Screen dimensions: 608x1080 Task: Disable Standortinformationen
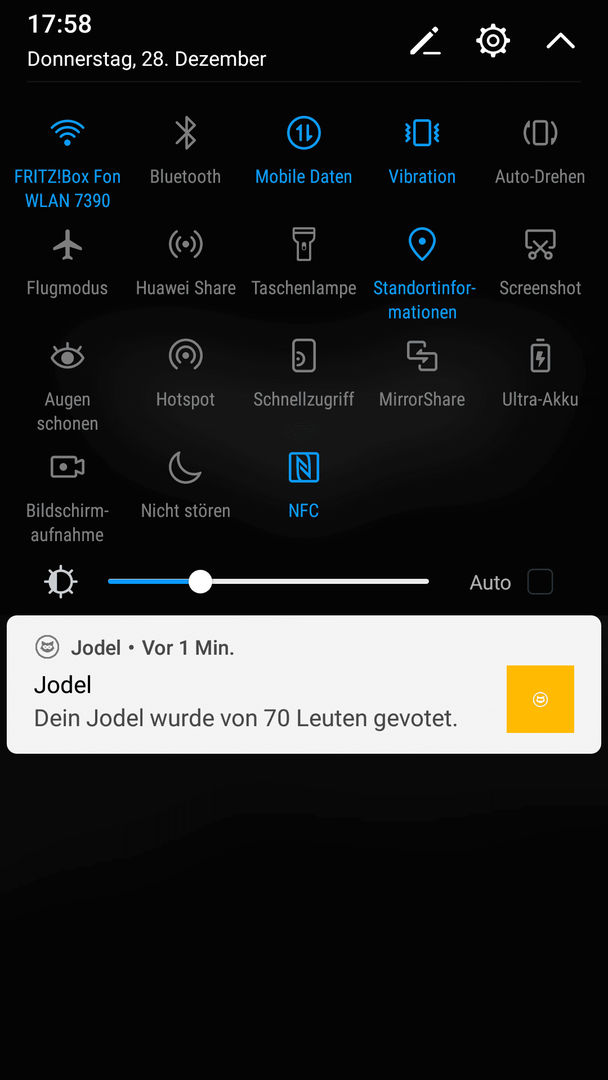[x=422, y=245]
